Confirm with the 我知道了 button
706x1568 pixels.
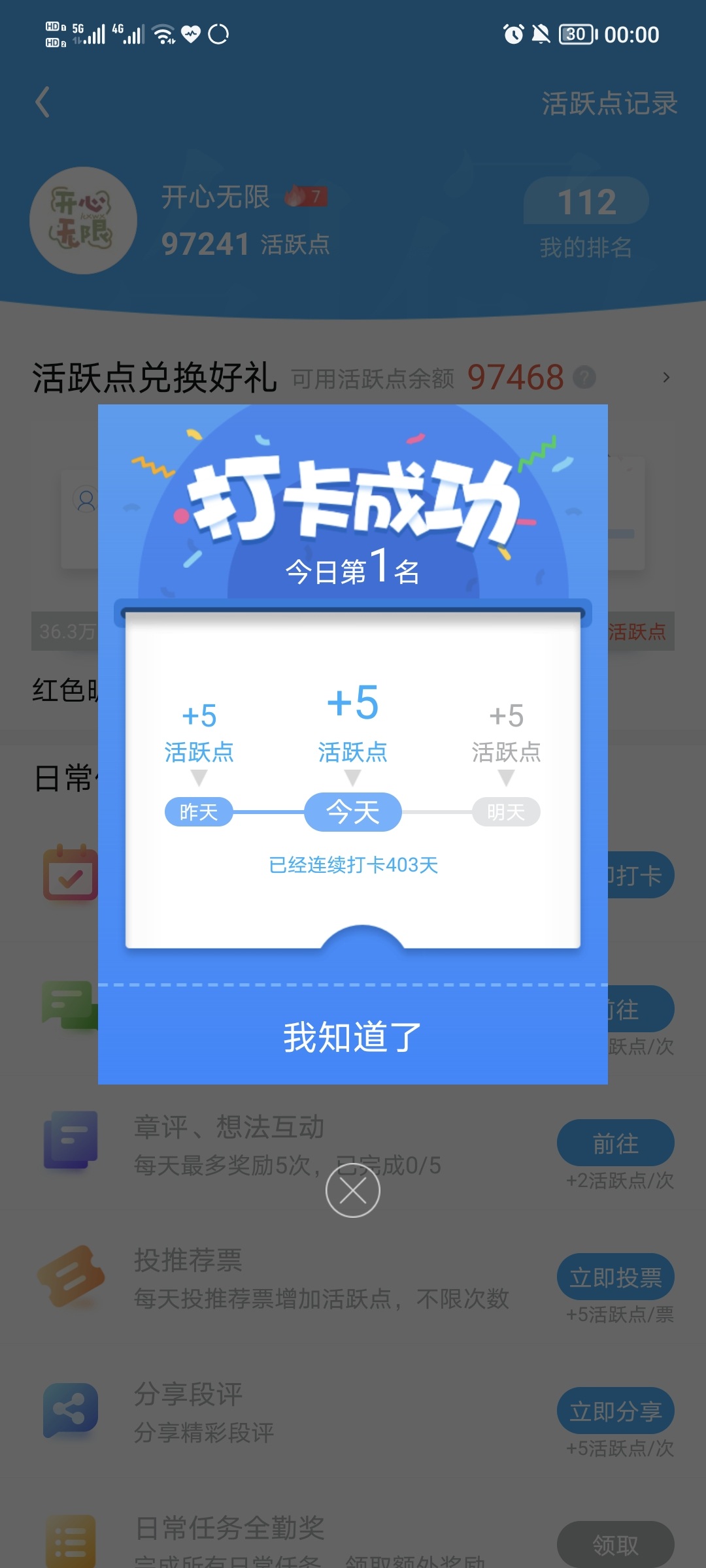[353, 1036]
